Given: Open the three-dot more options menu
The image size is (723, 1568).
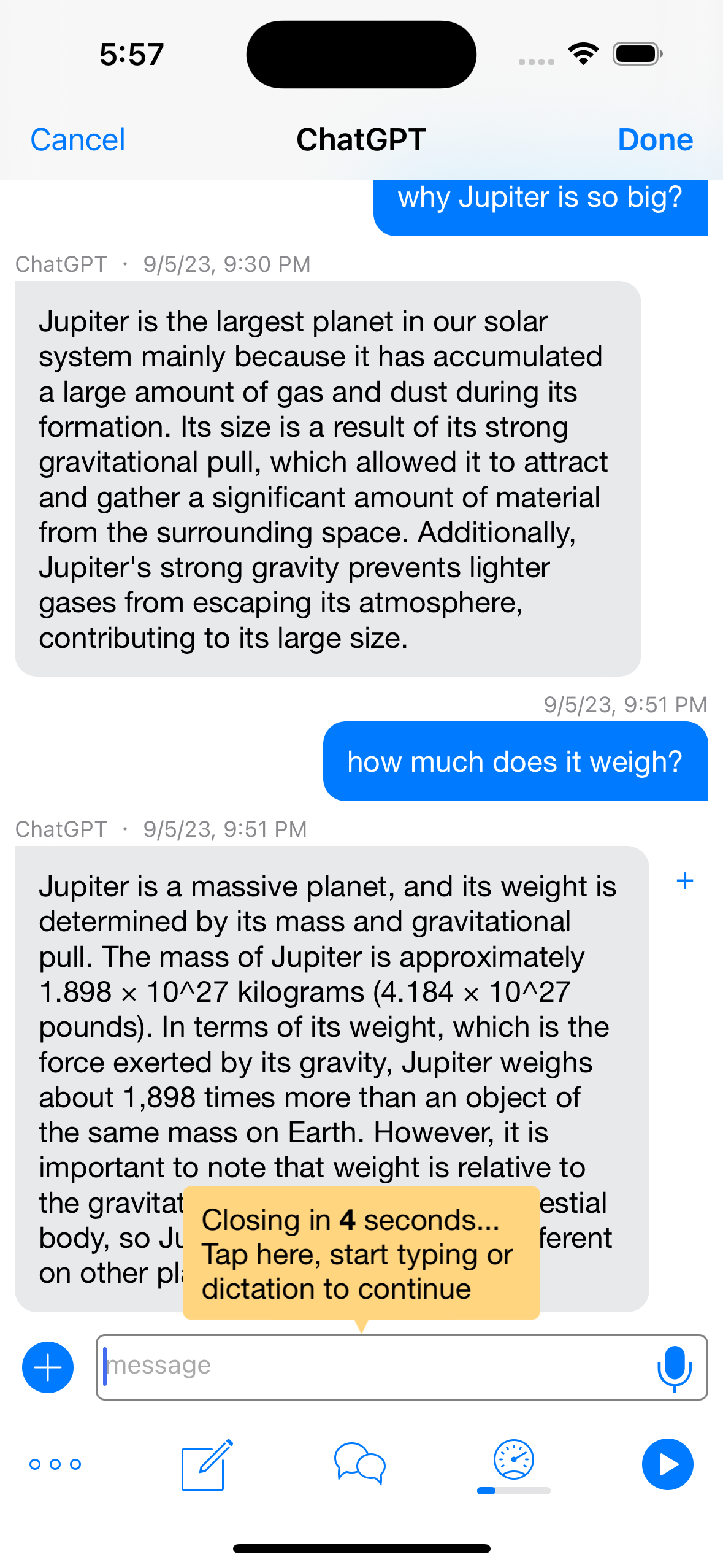Looking at the screenshot, I should click(55, 1464).
